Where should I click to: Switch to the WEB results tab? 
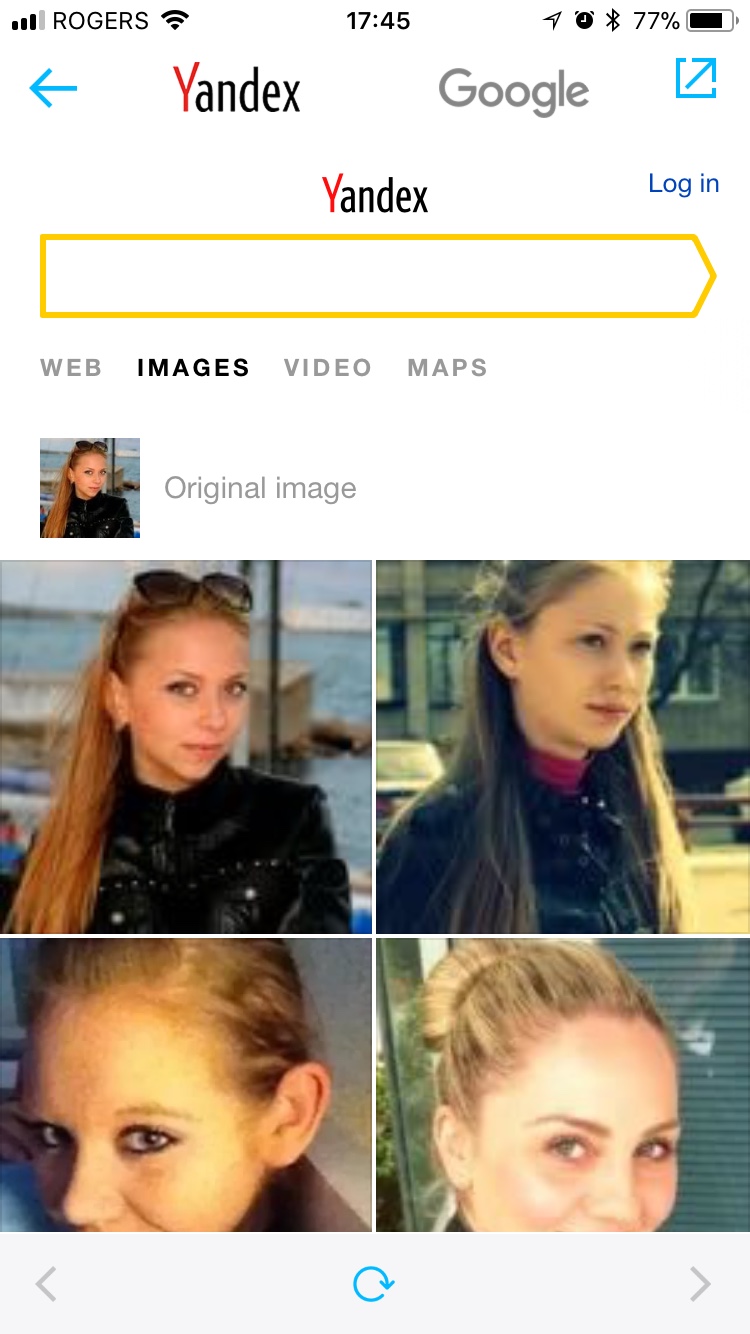(x=71, y=368)
